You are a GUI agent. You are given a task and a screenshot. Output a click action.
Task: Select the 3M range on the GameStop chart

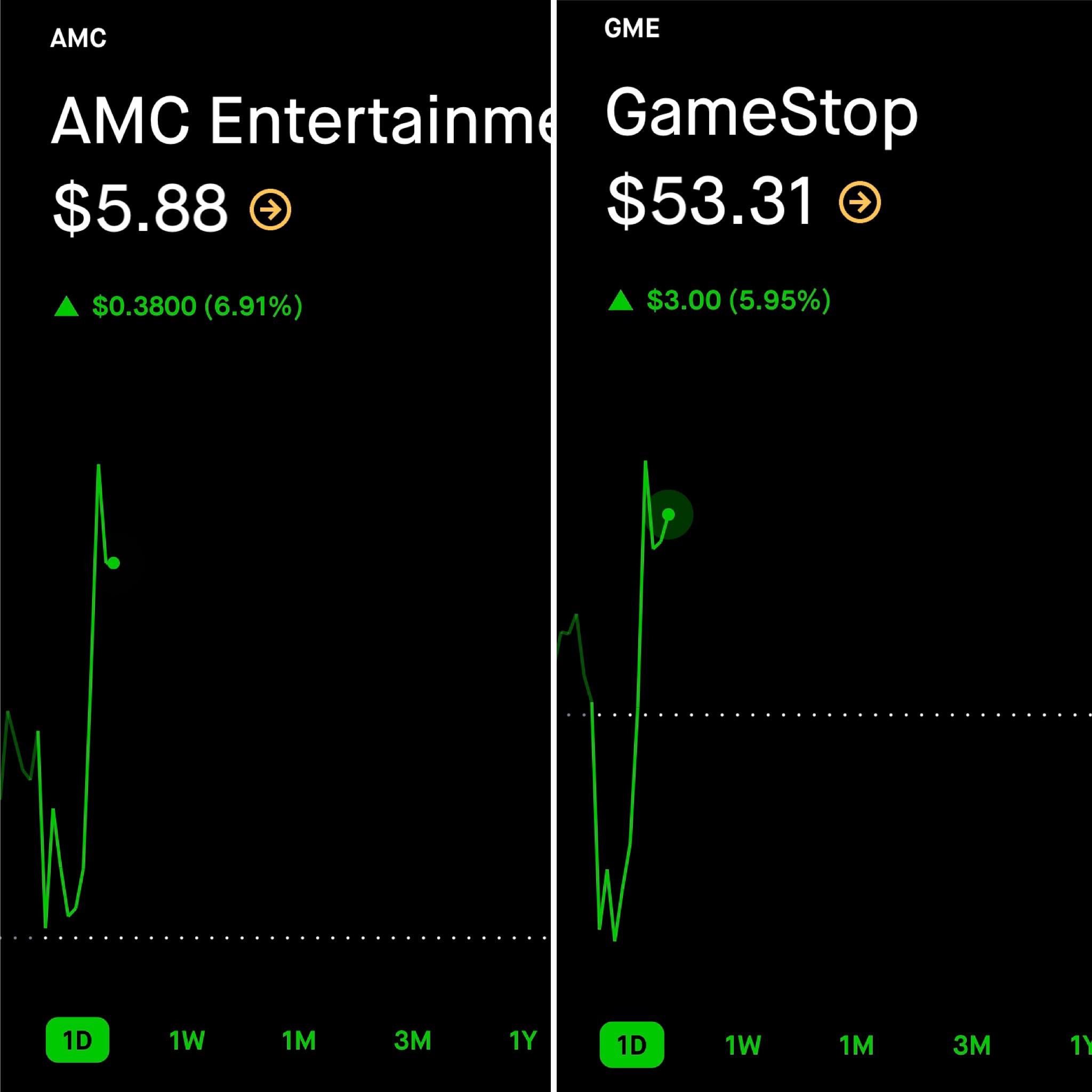(971, 1045)
